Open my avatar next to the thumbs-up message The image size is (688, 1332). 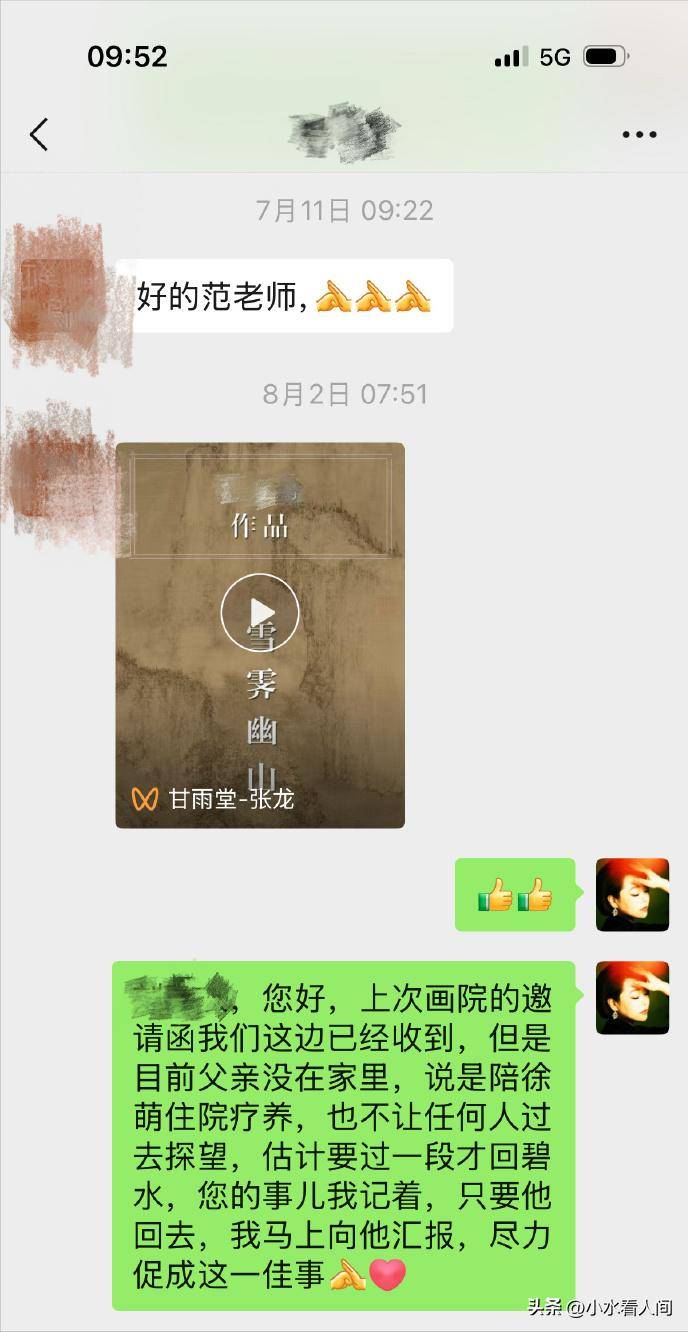pos(632,894)
